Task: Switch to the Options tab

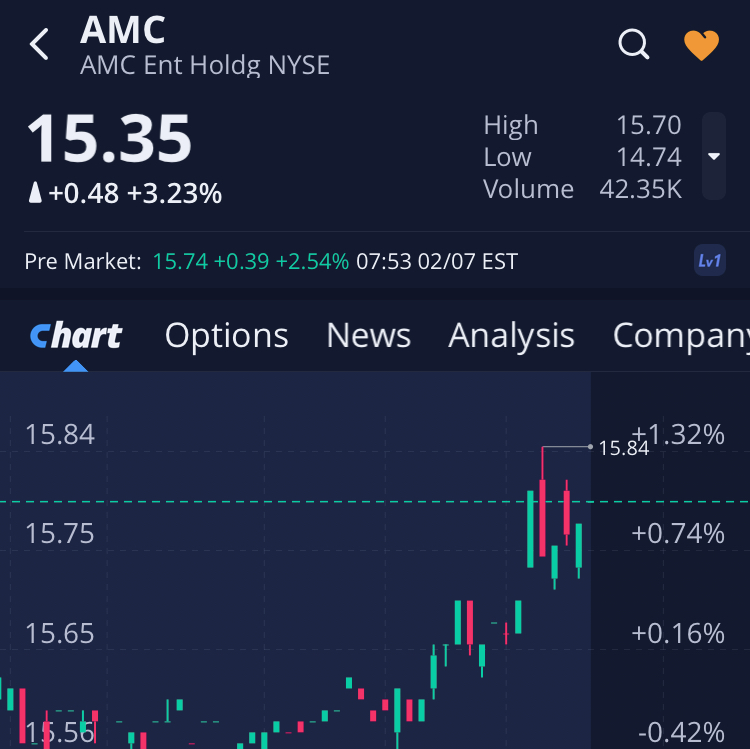Action: tap(226, 336)
